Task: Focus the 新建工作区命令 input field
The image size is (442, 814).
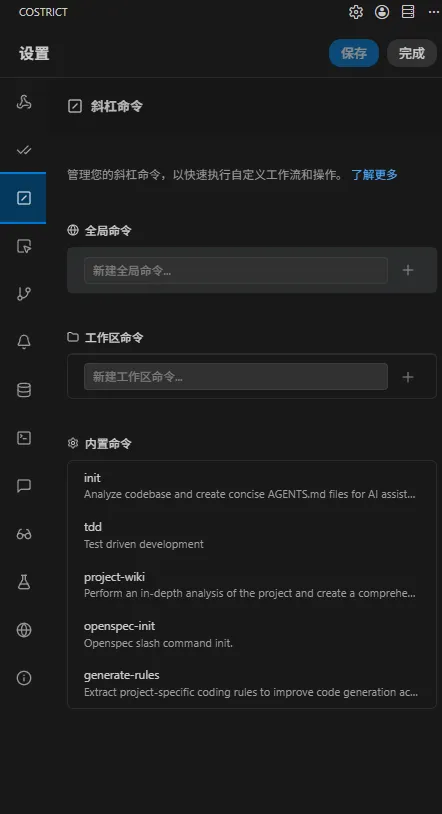Action: [x=236, y=376]
